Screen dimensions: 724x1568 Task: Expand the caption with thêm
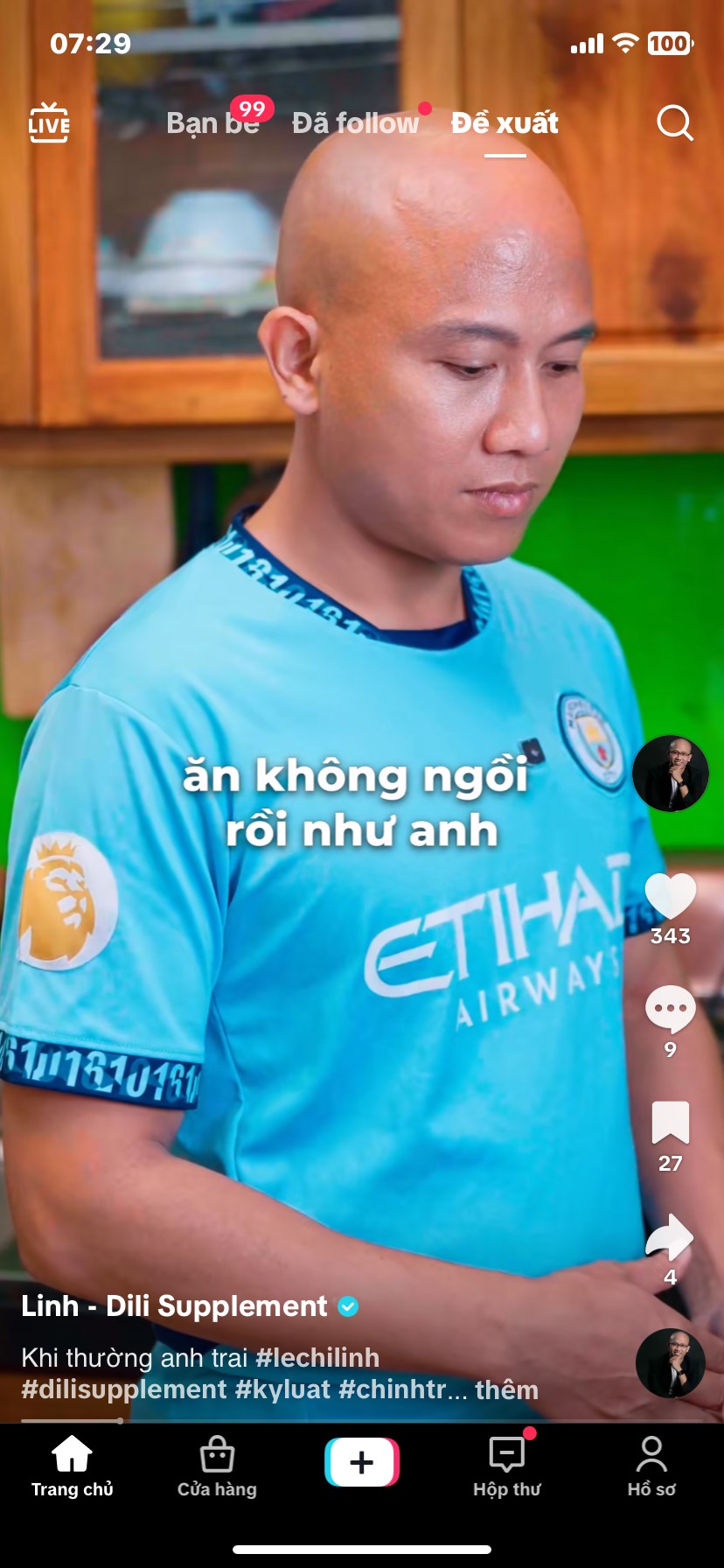(x=506, y=1389)
